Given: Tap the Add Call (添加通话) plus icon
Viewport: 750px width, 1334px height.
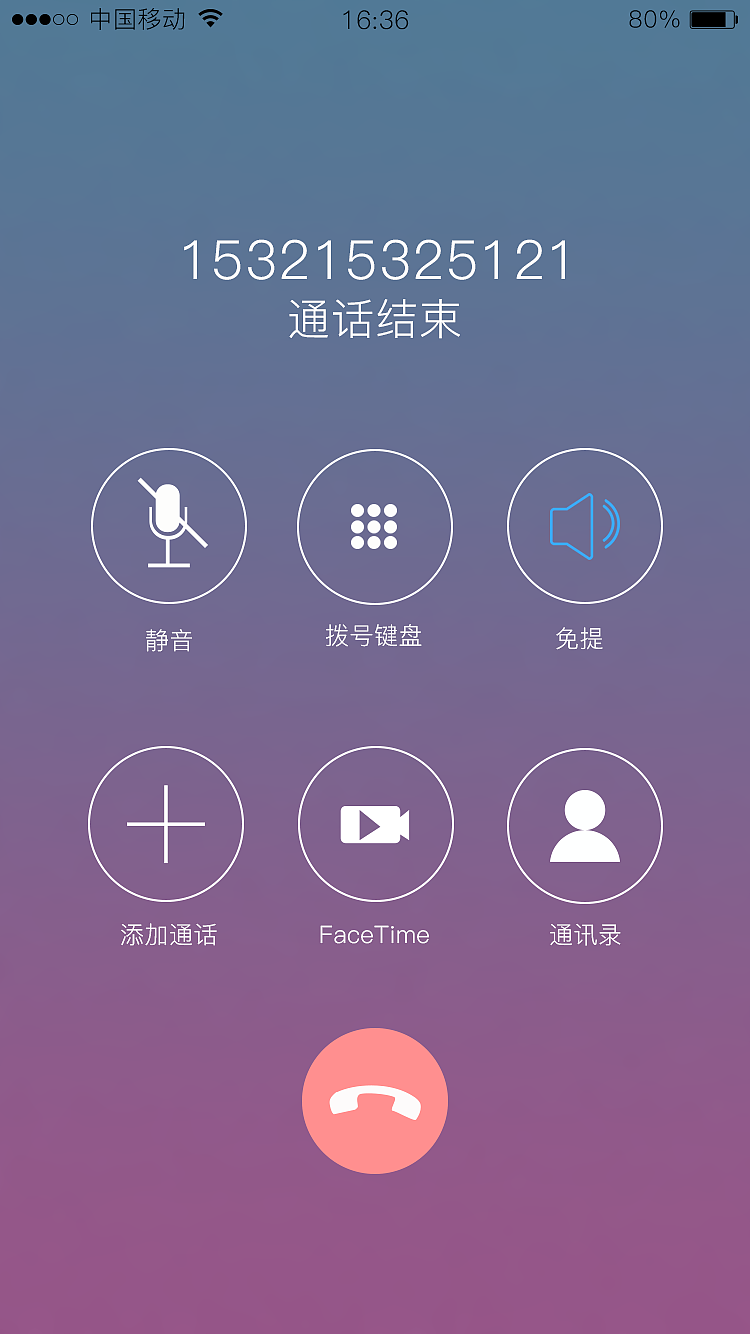Looking at the screenshot, I should pos(166,824).
